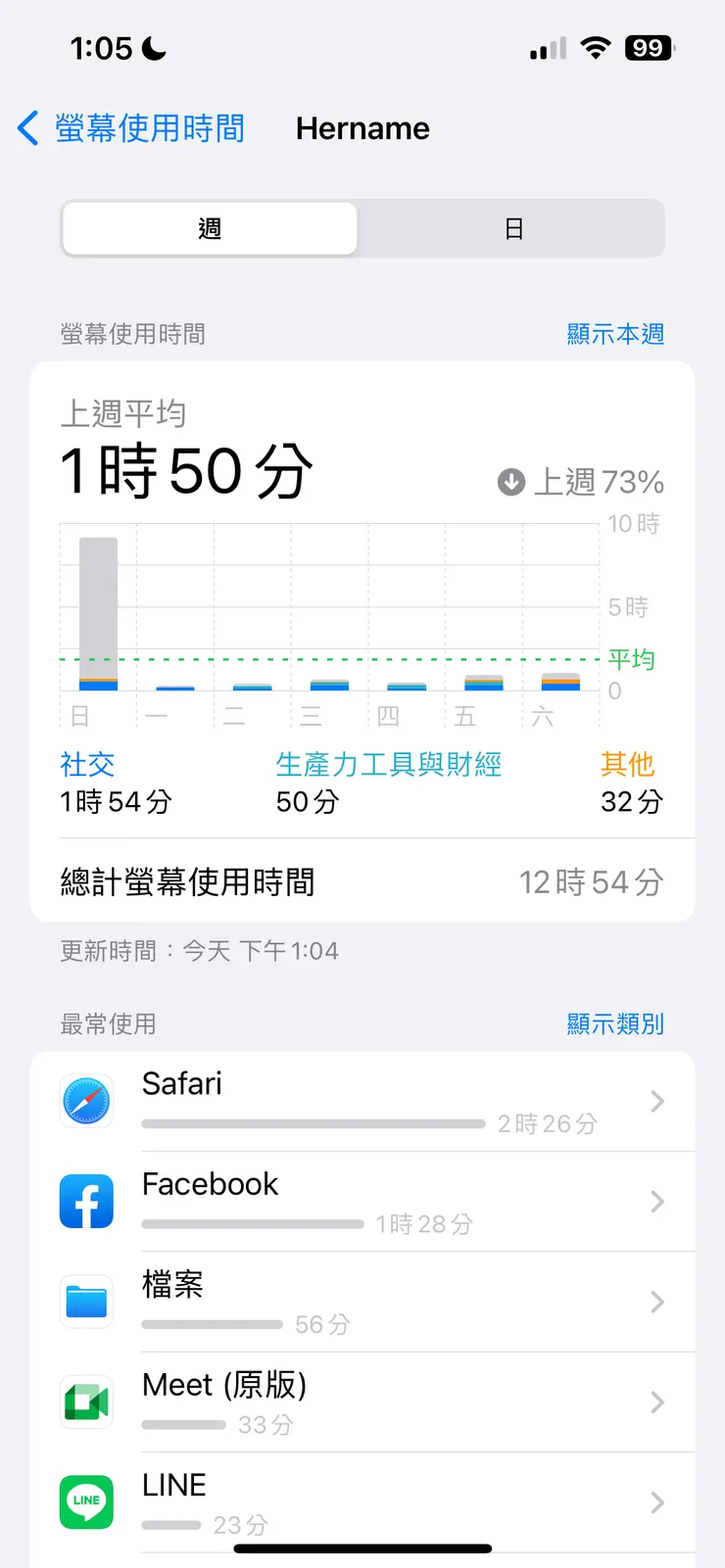Tap the downward arrow next to 上週73%

(x=510, y=481)
